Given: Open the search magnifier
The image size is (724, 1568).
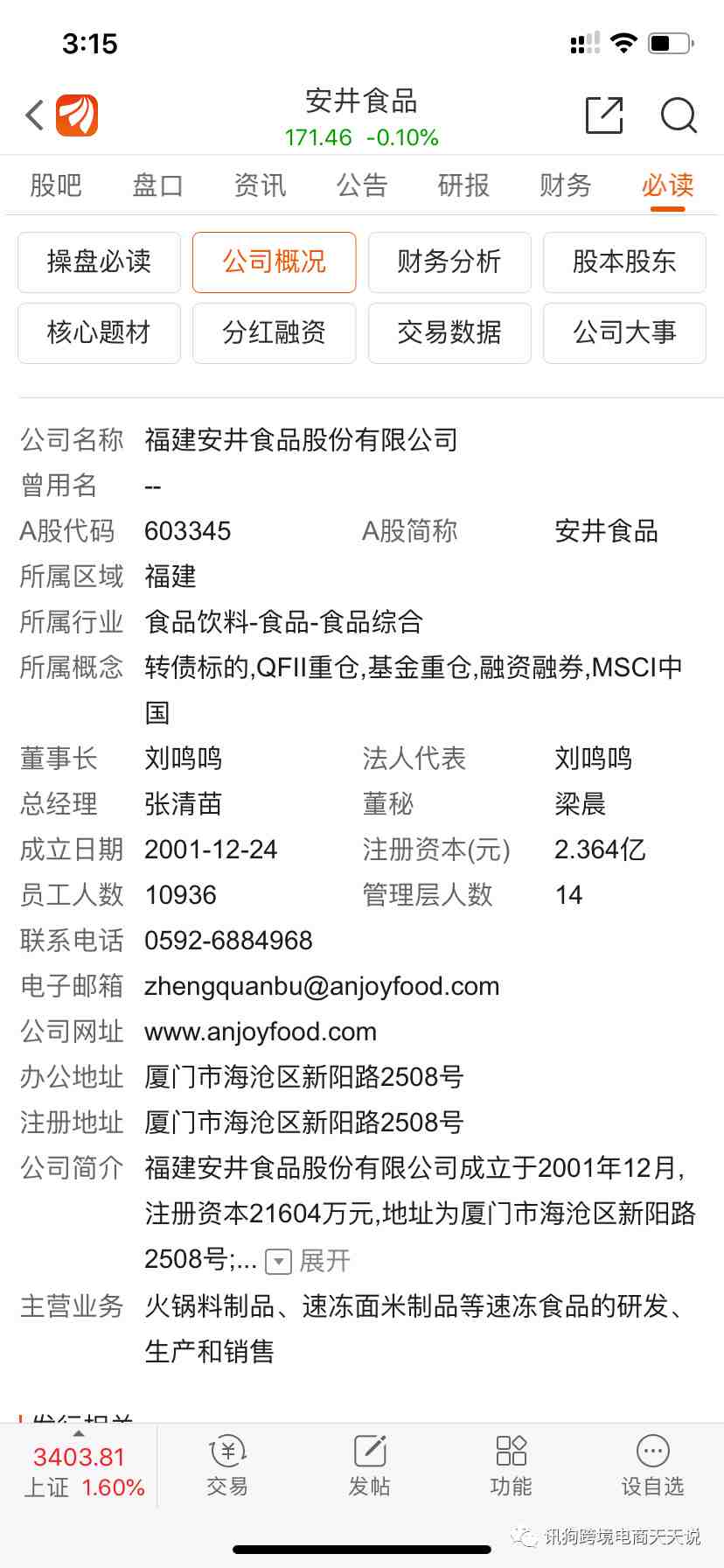Looking at the screenshot, I should coord(679,115).
